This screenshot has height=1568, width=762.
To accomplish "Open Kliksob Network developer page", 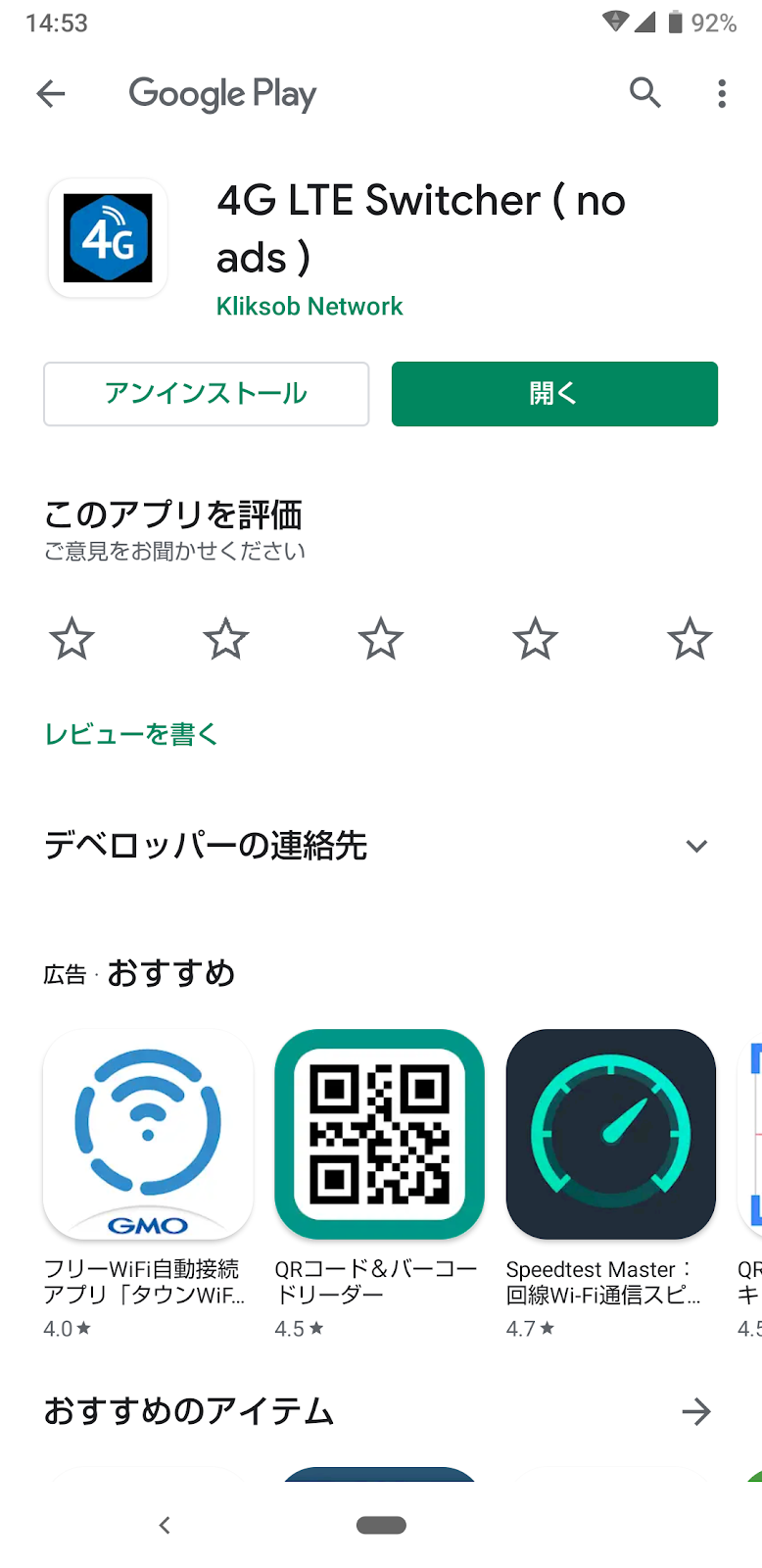I will pyautogui.click(x=310, y=307).
